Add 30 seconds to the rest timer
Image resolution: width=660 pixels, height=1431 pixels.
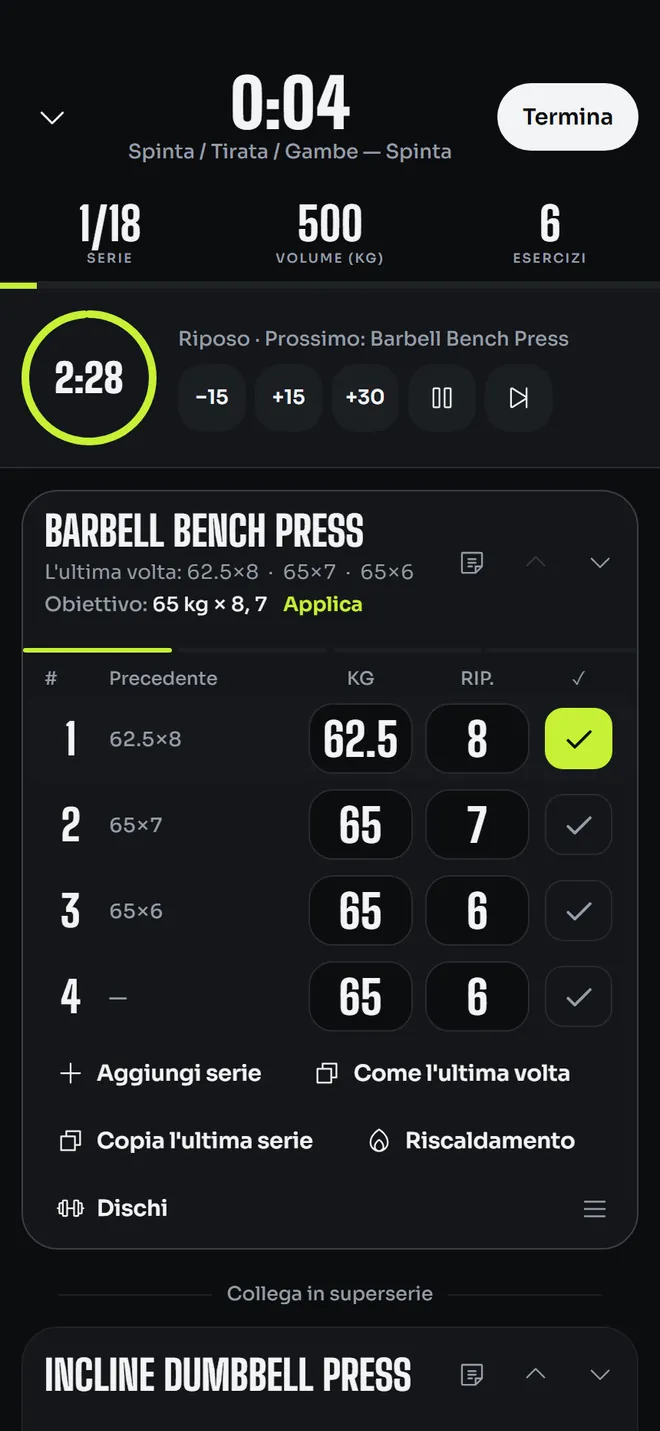[x=365, y=397]
